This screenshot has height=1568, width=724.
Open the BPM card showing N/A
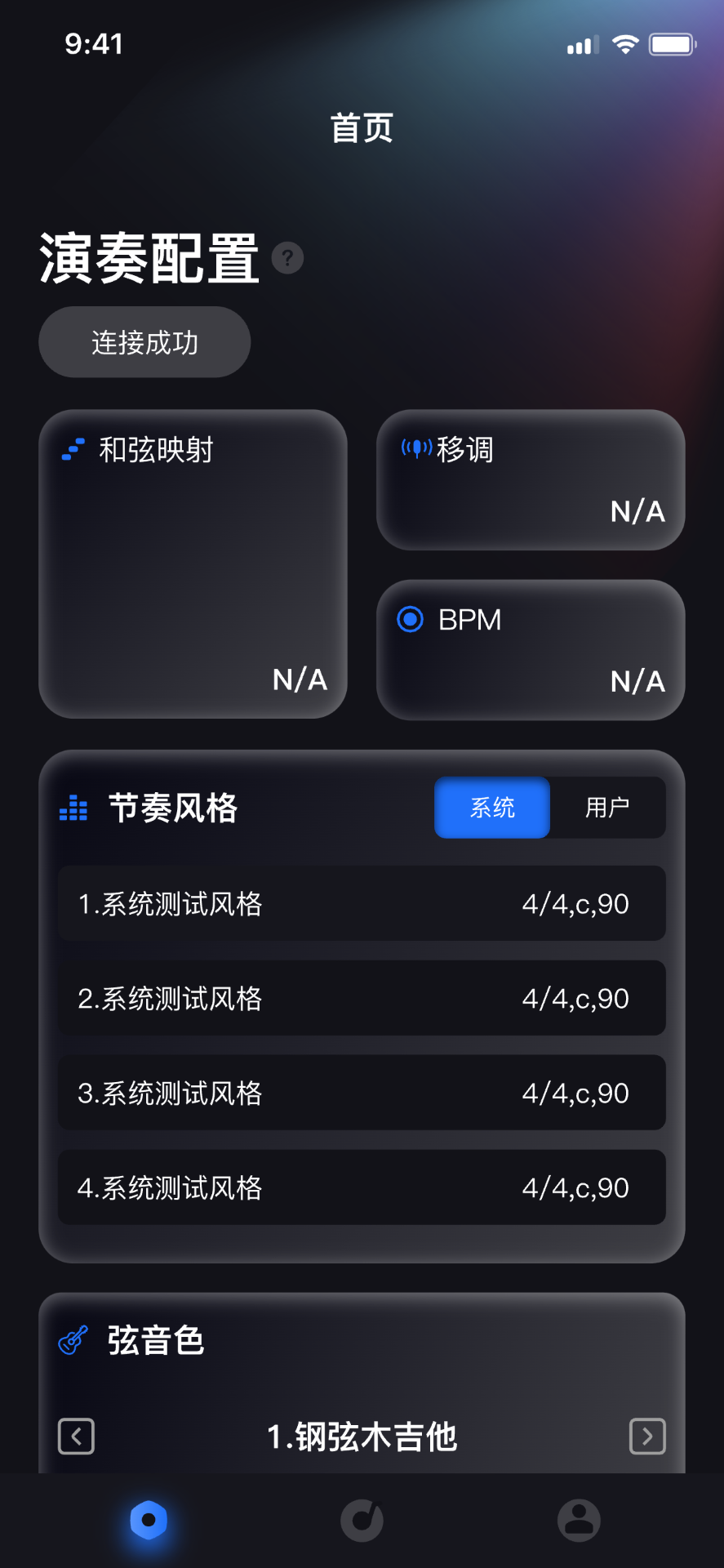click(x=530, y=650)
